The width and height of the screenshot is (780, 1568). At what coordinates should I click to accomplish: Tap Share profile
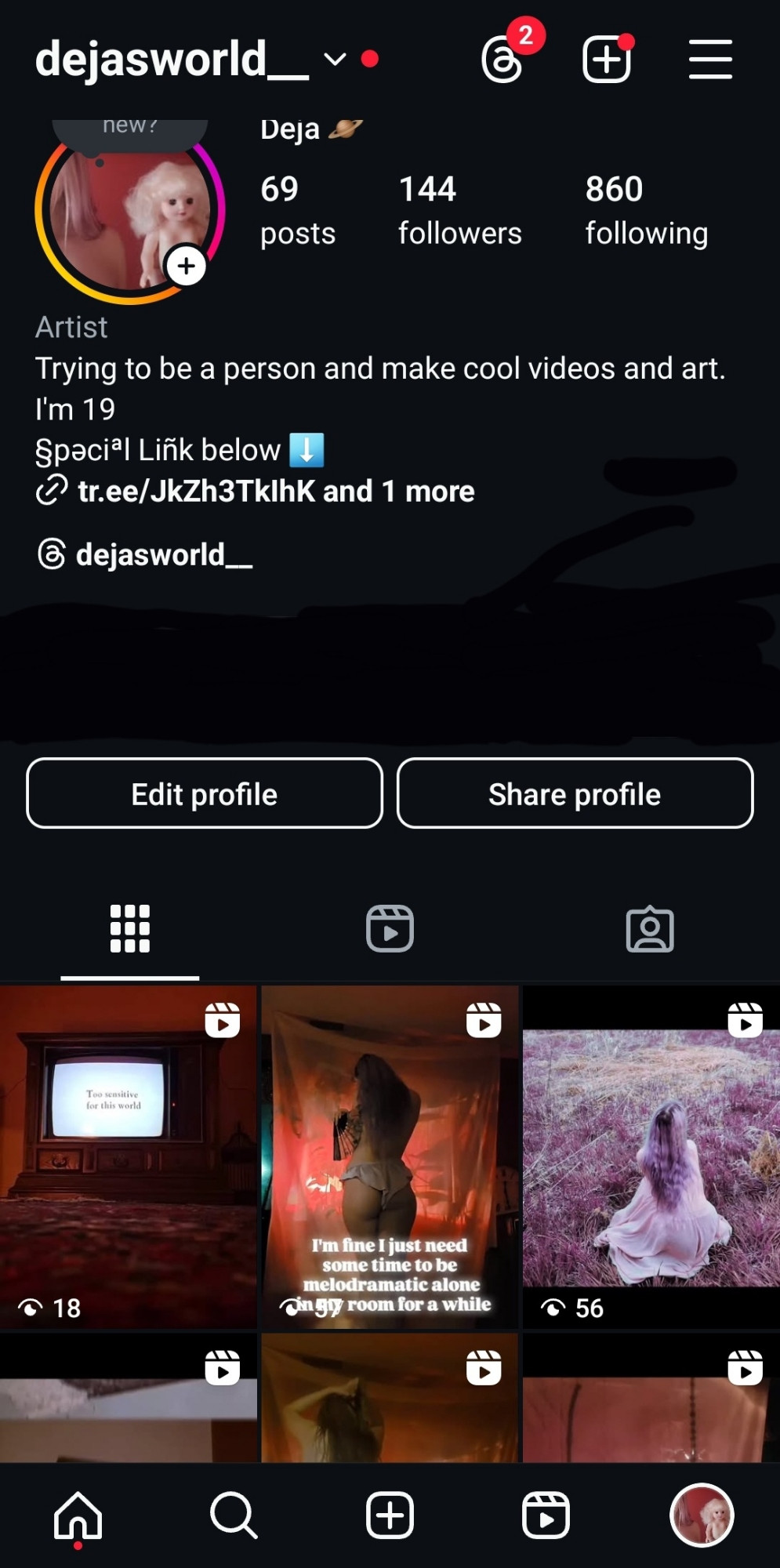[575, 793]
